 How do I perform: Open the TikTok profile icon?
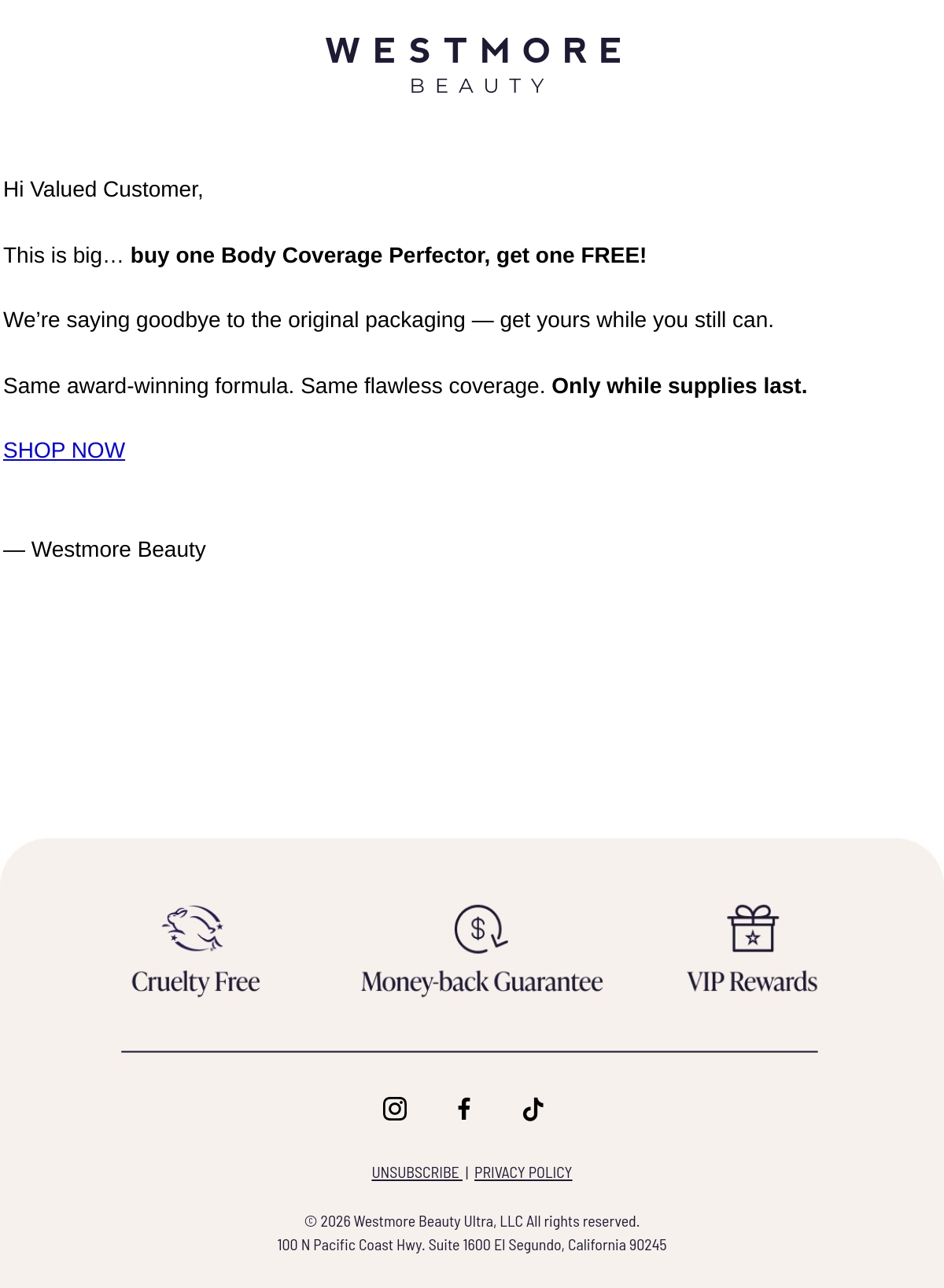point(533,1109)
